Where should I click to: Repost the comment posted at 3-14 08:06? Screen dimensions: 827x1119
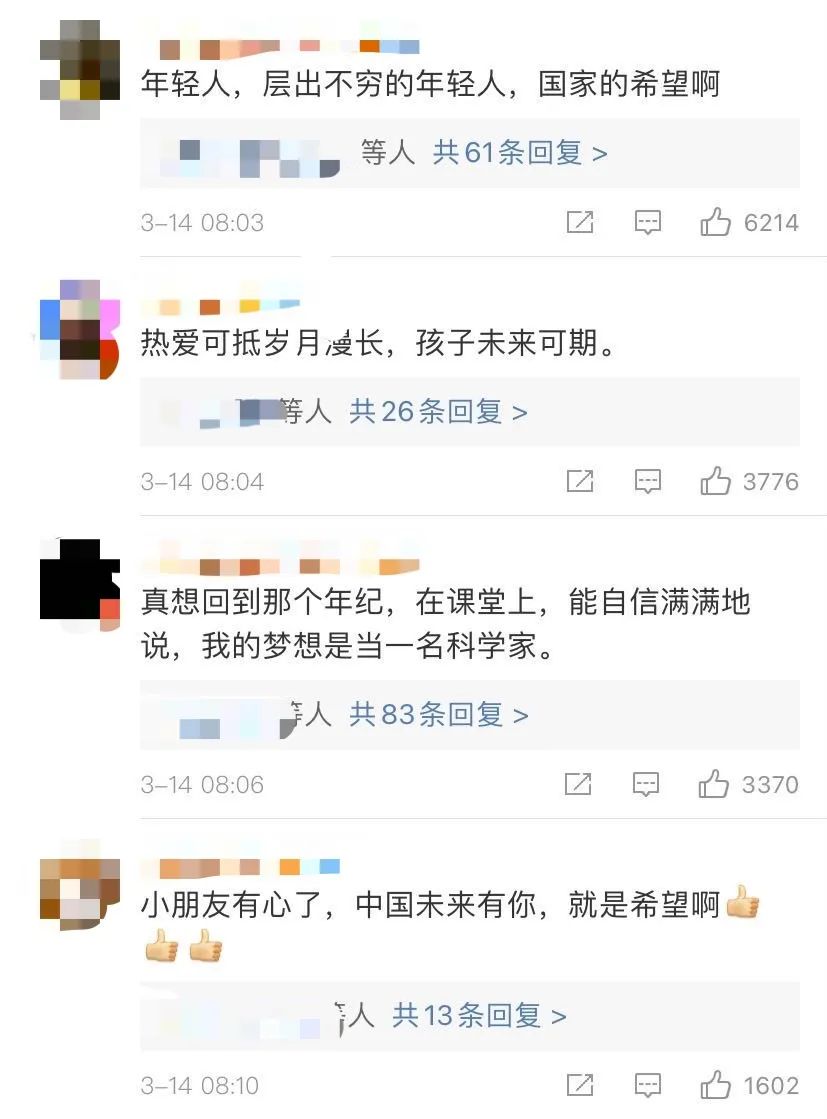(x=579, y=784)
